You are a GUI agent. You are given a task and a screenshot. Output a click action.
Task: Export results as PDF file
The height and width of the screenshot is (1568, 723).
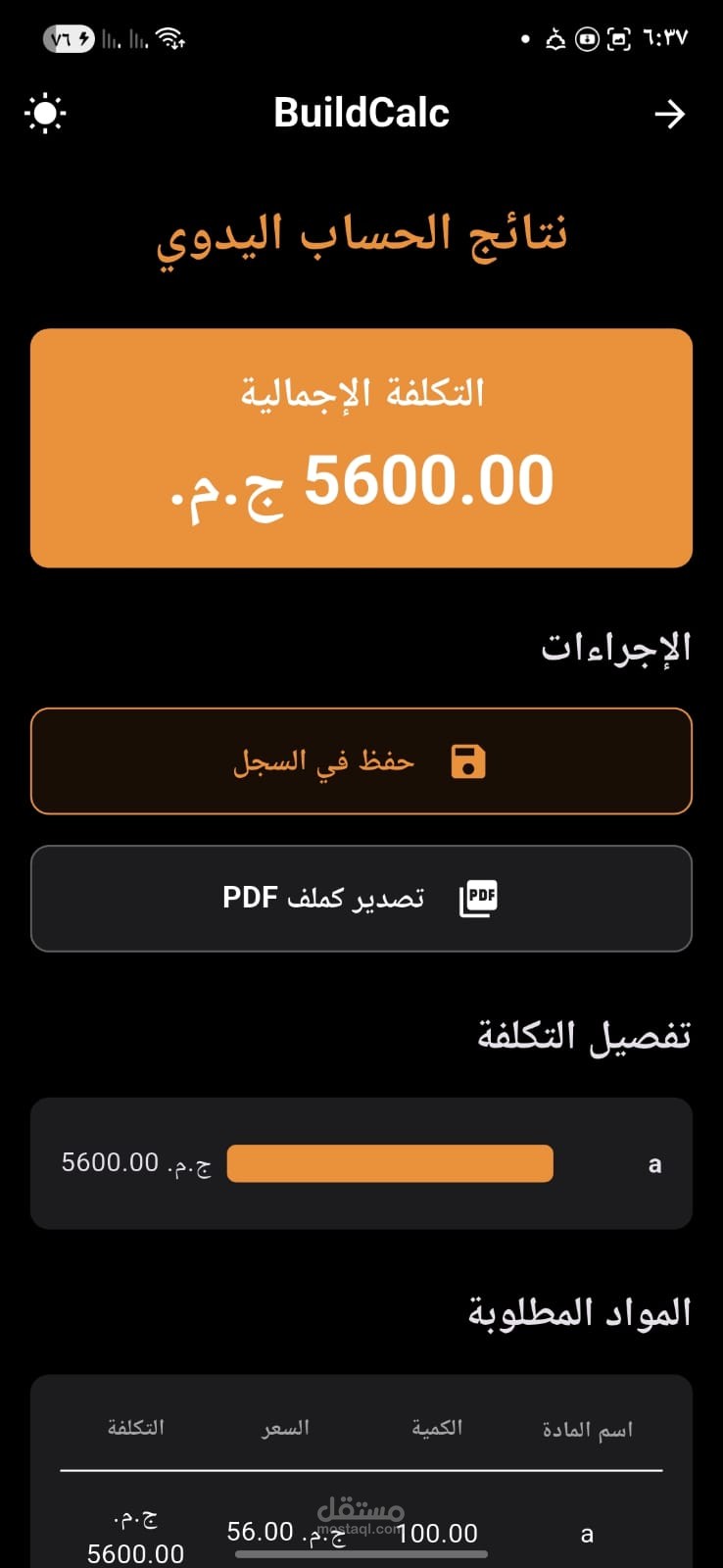[x=361, y=898]
